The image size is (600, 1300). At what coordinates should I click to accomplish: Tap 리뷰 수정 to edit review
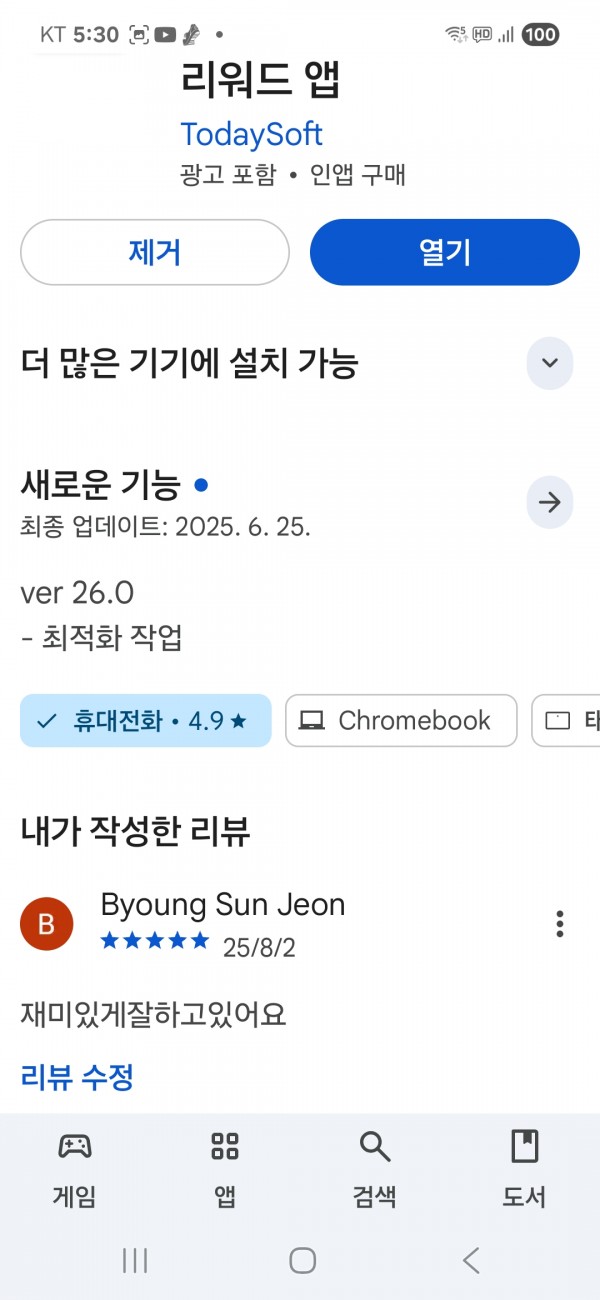77,1077
